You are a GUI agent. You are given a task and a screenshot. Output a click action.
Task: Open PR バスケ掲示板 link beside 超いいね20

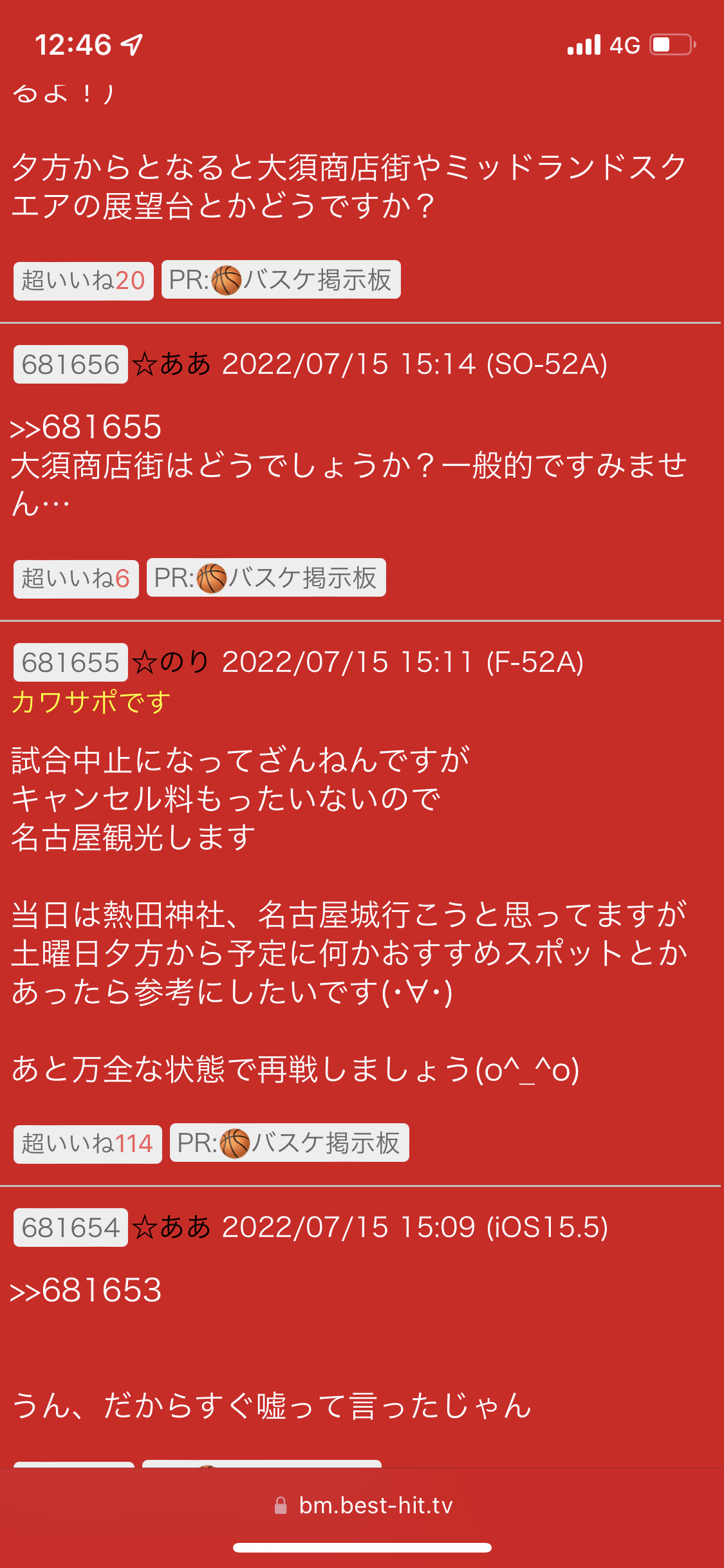pos(281,280)
